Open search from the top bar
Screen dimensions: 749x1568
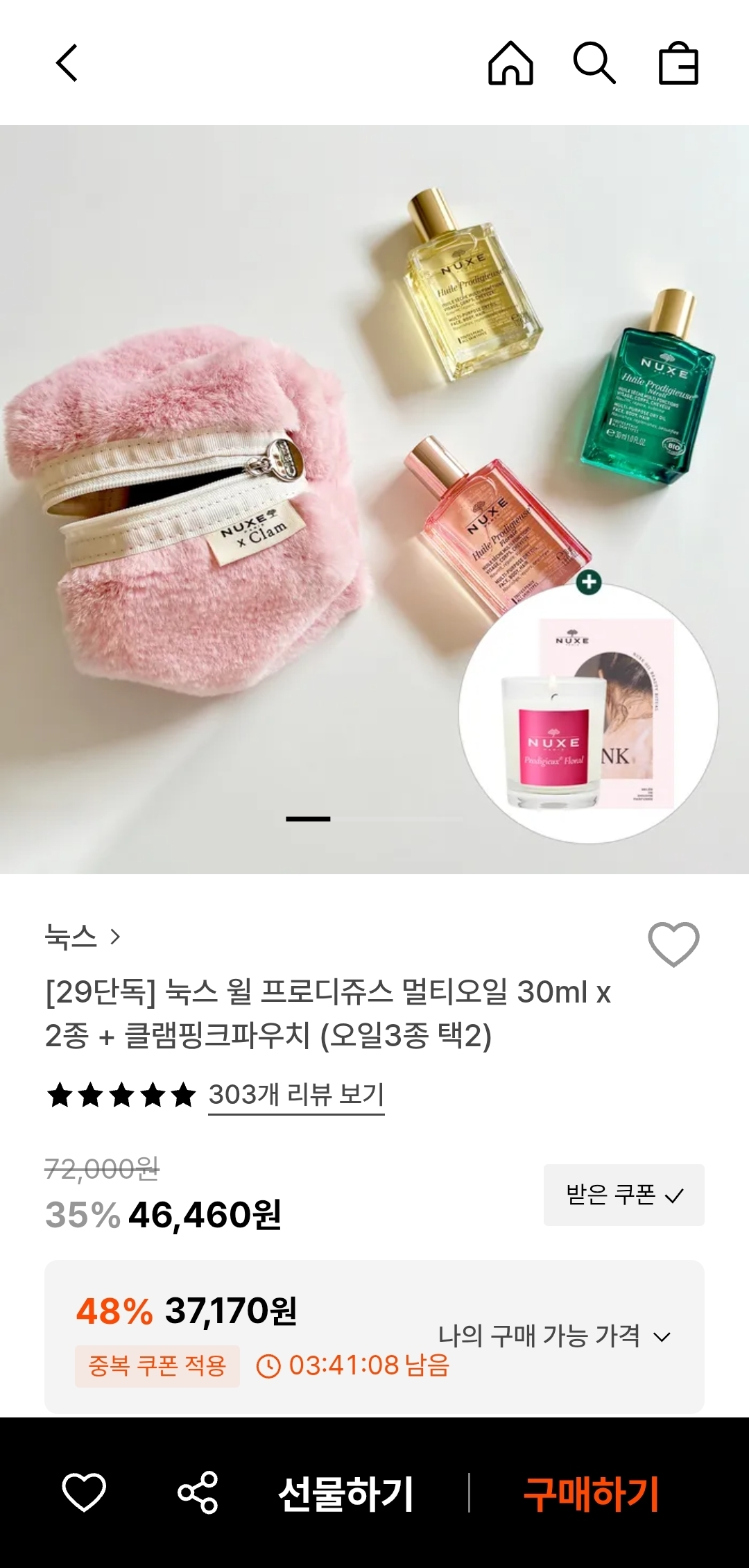click(x=594, y=63)
